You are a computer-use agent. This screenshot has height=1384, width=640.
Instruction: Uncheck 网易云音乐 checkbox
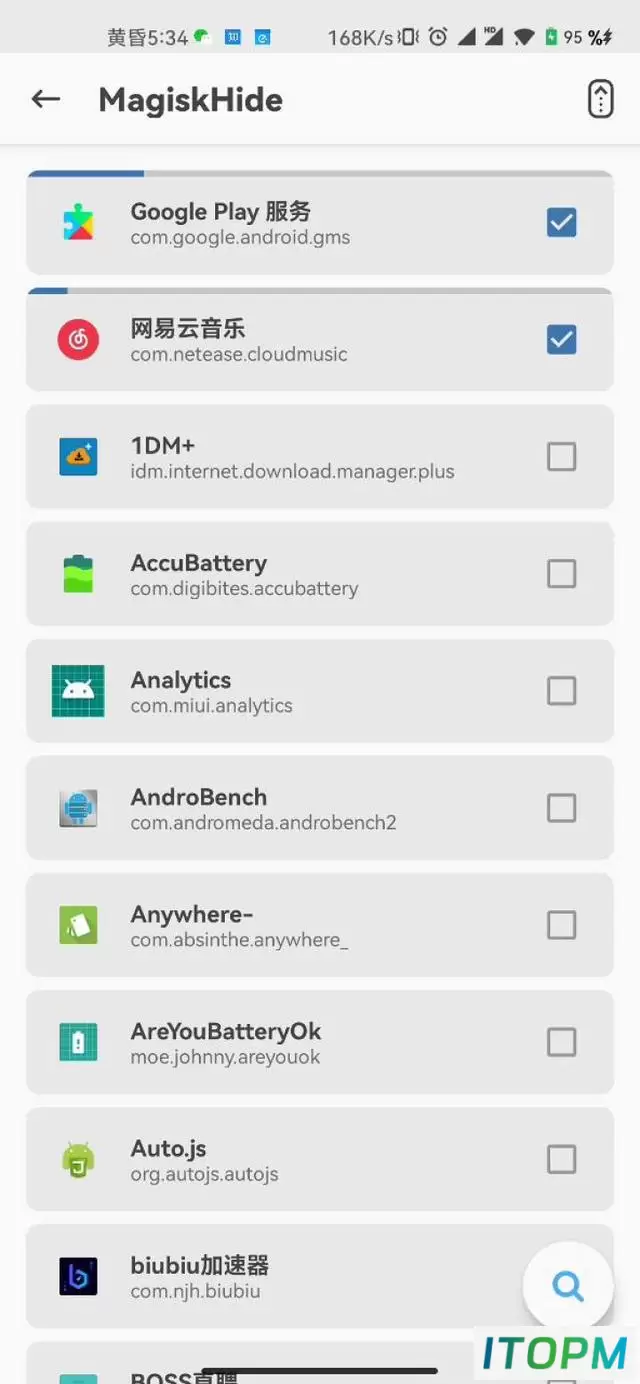pyautogui.click(x=562, y=340)
